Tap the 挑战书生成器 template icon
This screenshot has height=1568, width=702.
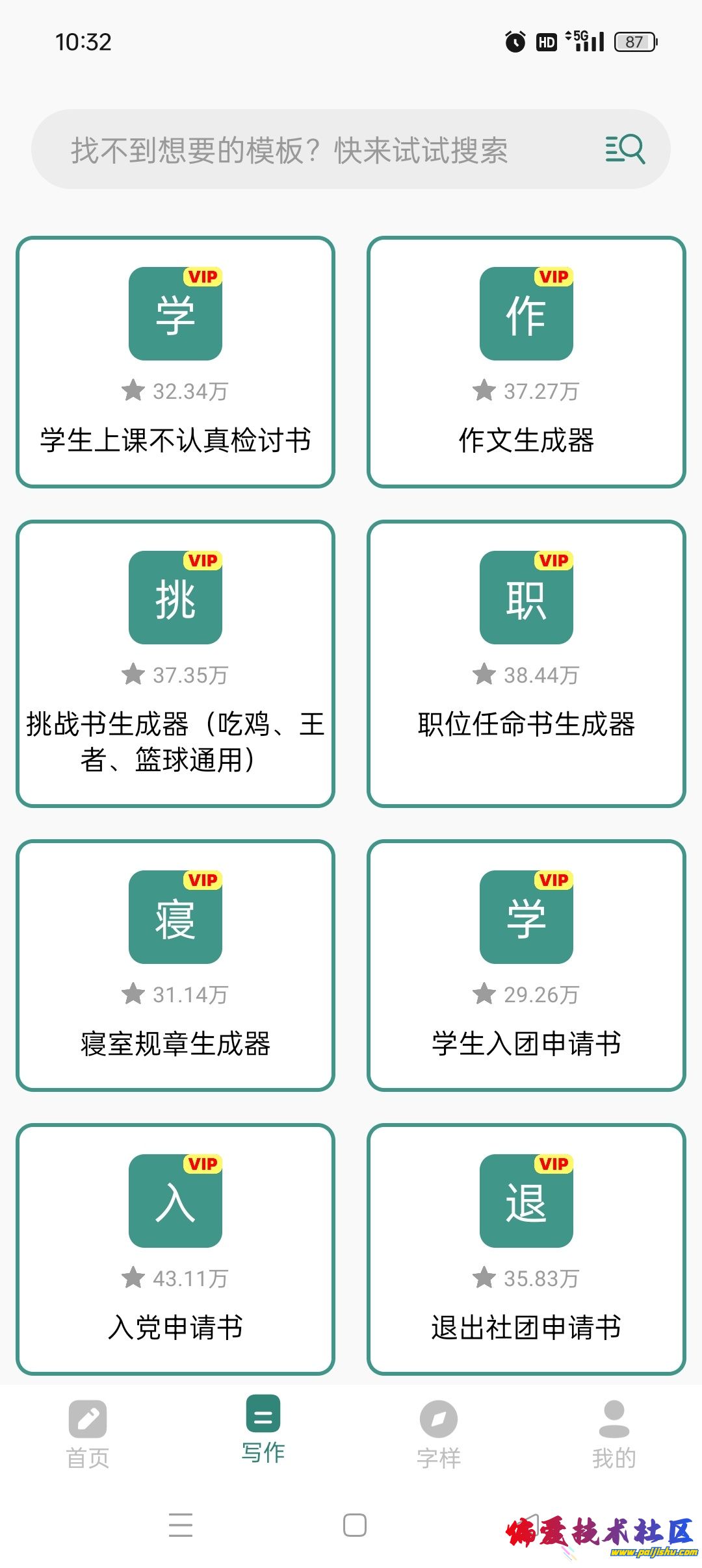(175, 598)
